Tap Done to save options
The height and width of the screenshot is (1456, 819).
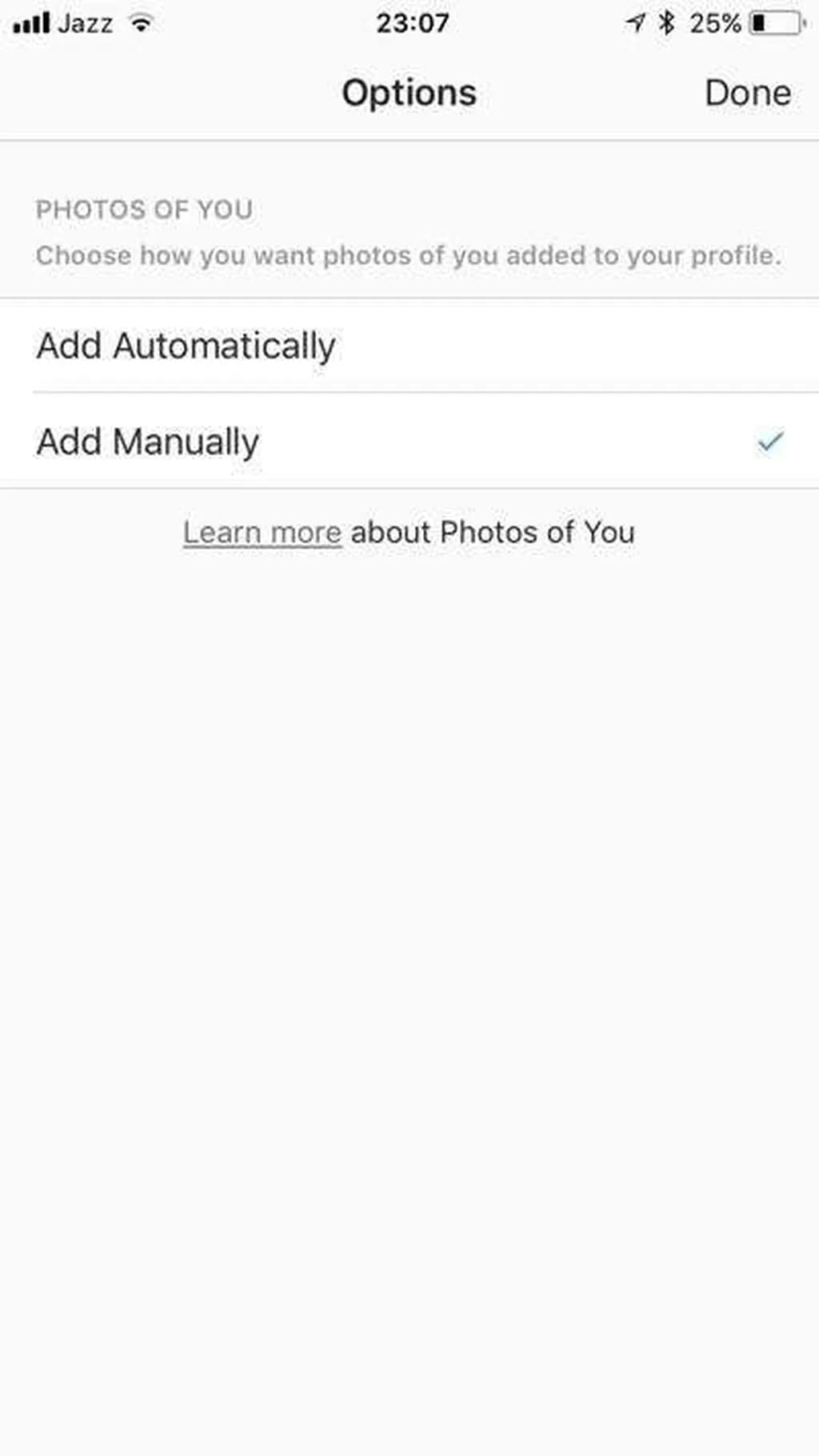747,93
